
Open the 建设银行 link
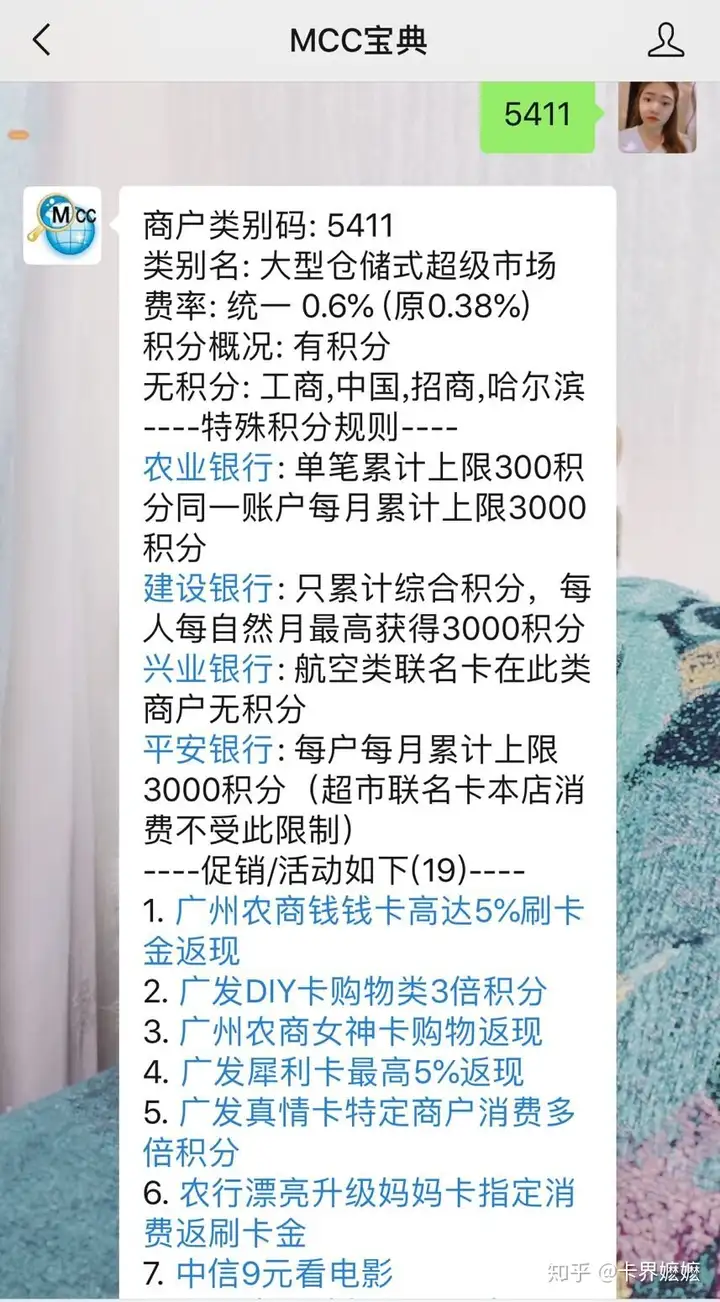207,588
